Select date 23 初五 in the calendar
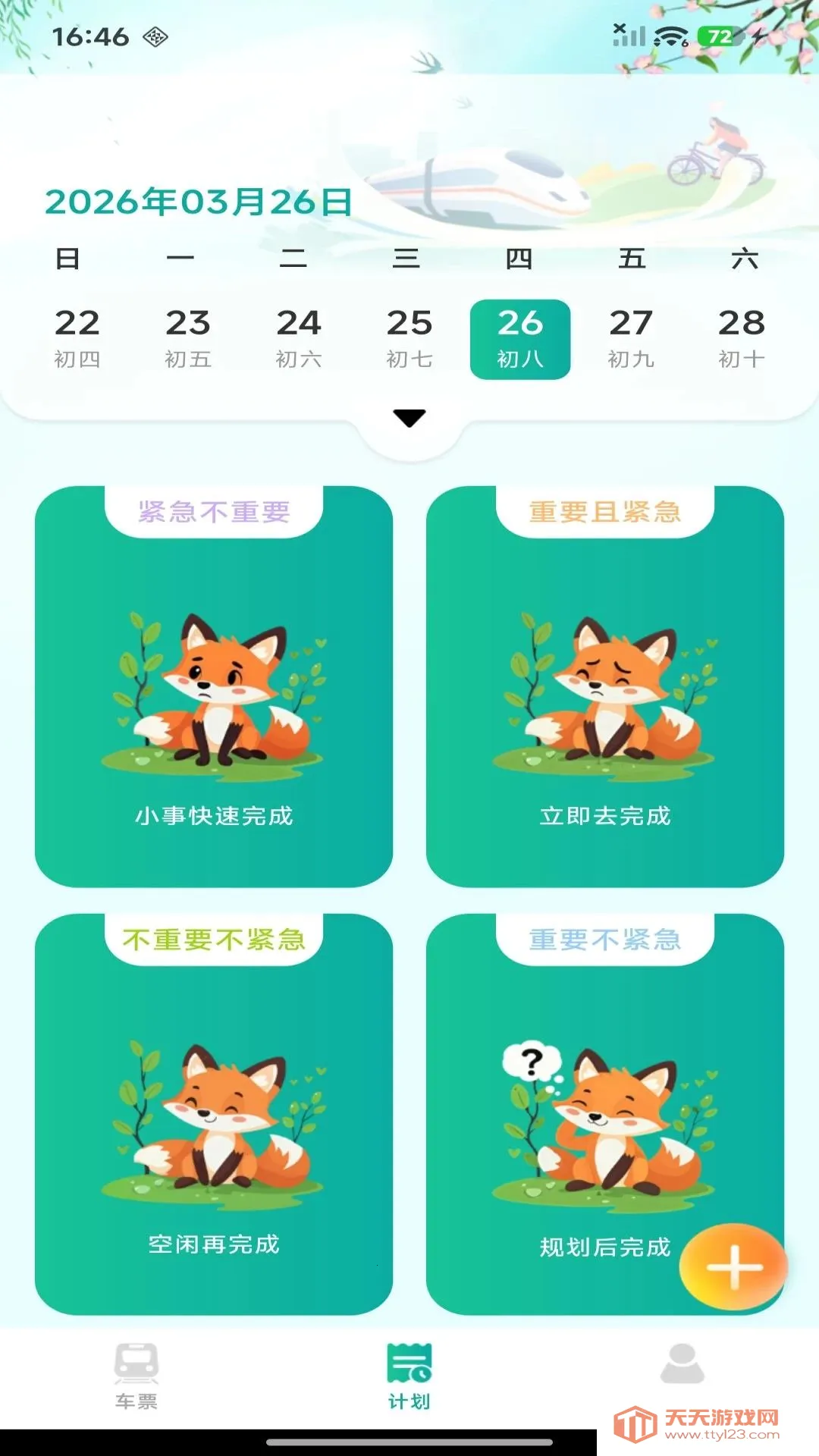 (188, 338)
